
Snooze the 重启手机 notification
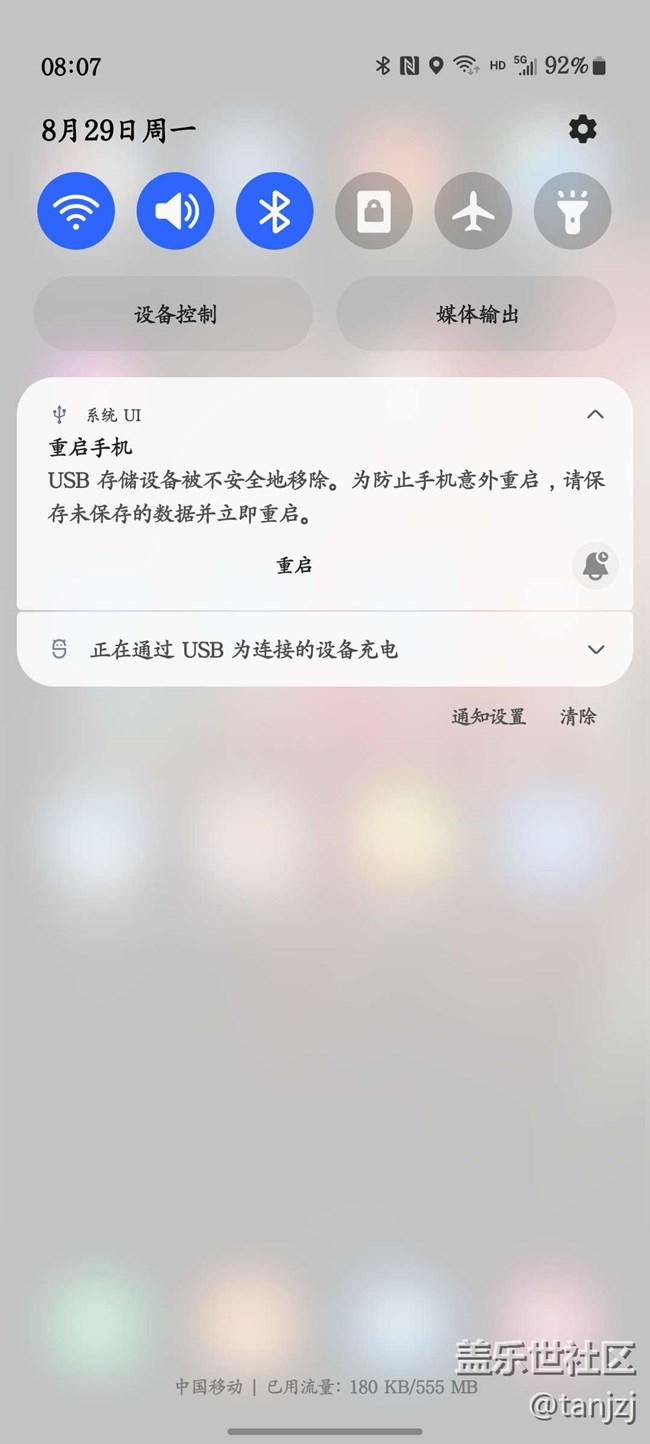(x=595, y=566)
